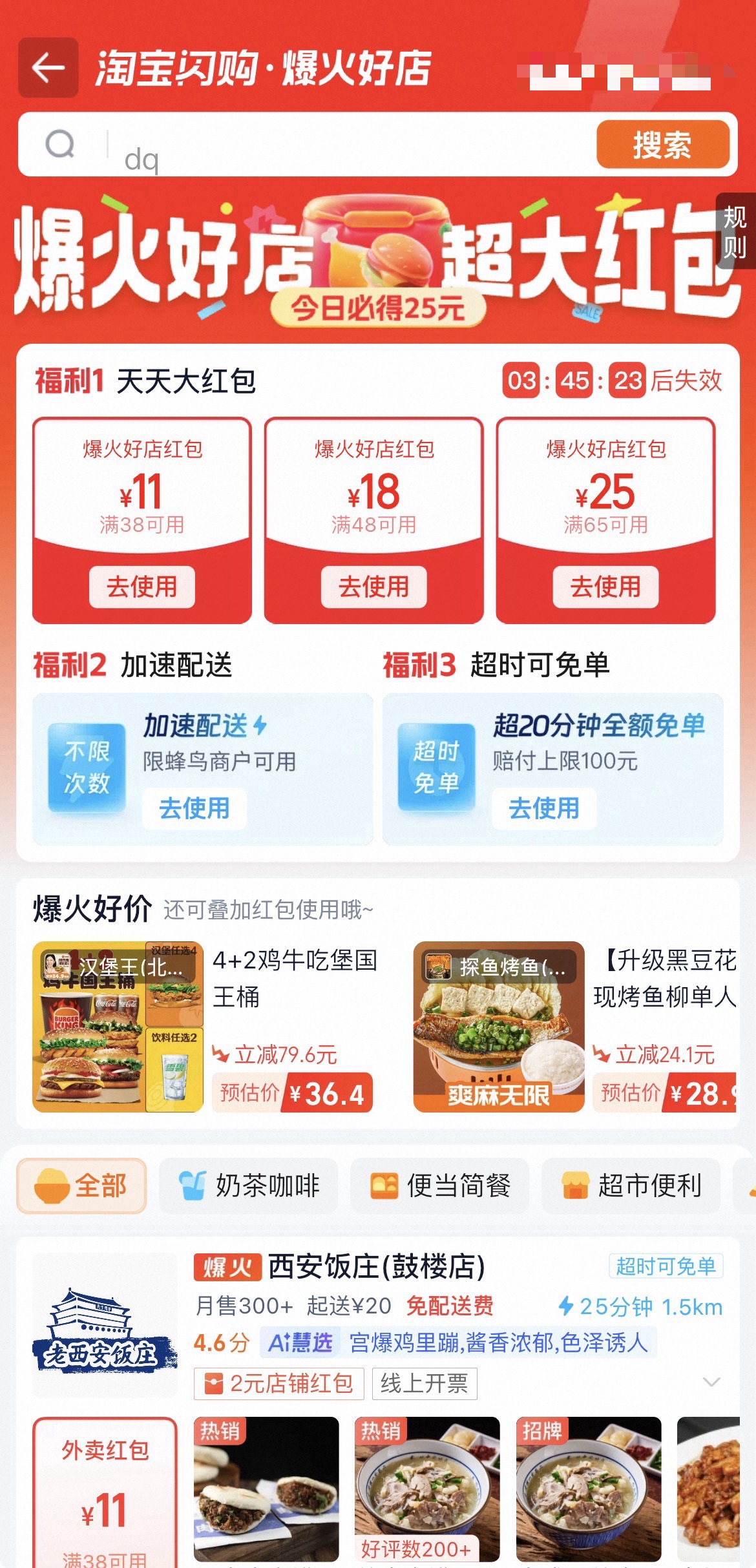Use the ¥11 爆火好店红包 coupon
Screen dimensions: 756x1568
click(x=142, y=587)
